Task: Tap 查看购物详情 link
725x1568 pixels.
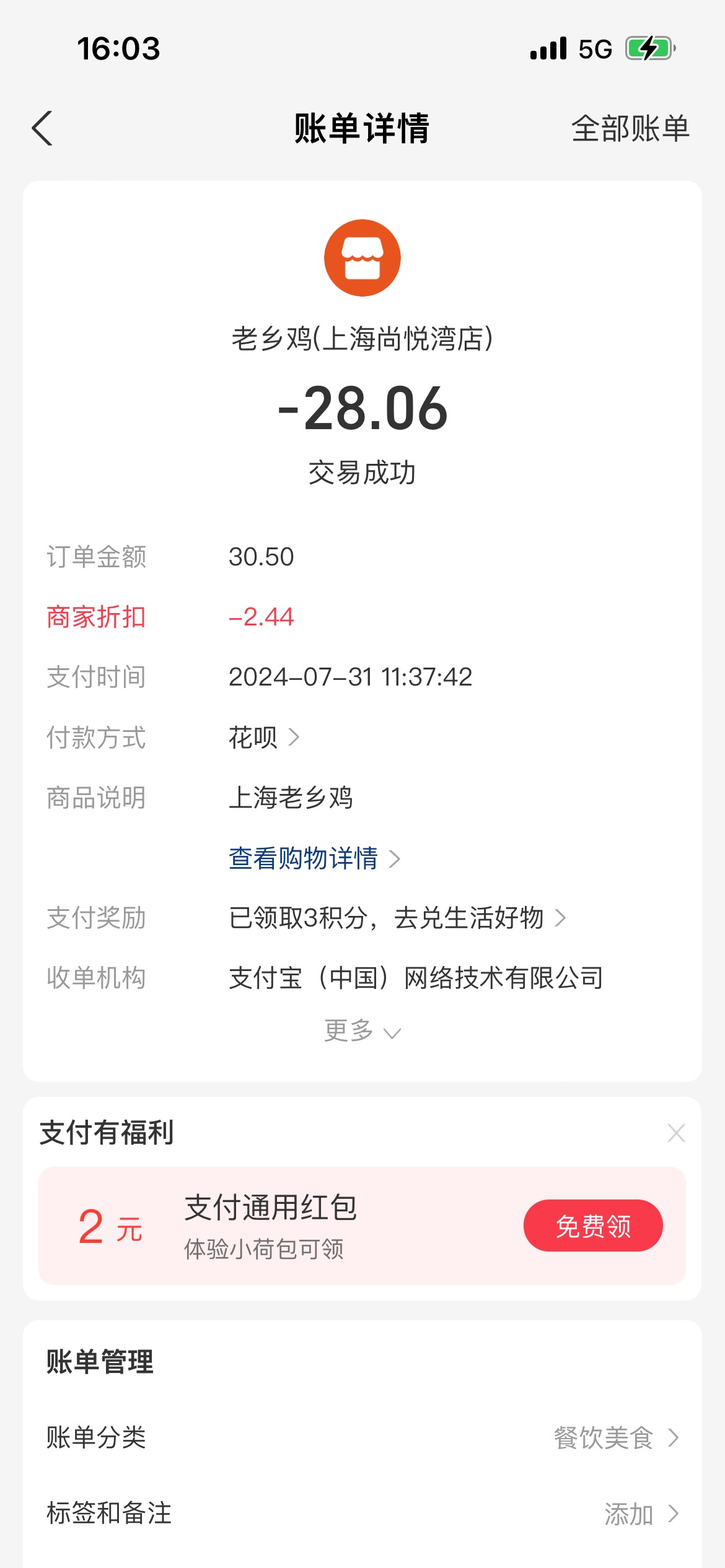Action: [315, 858]
